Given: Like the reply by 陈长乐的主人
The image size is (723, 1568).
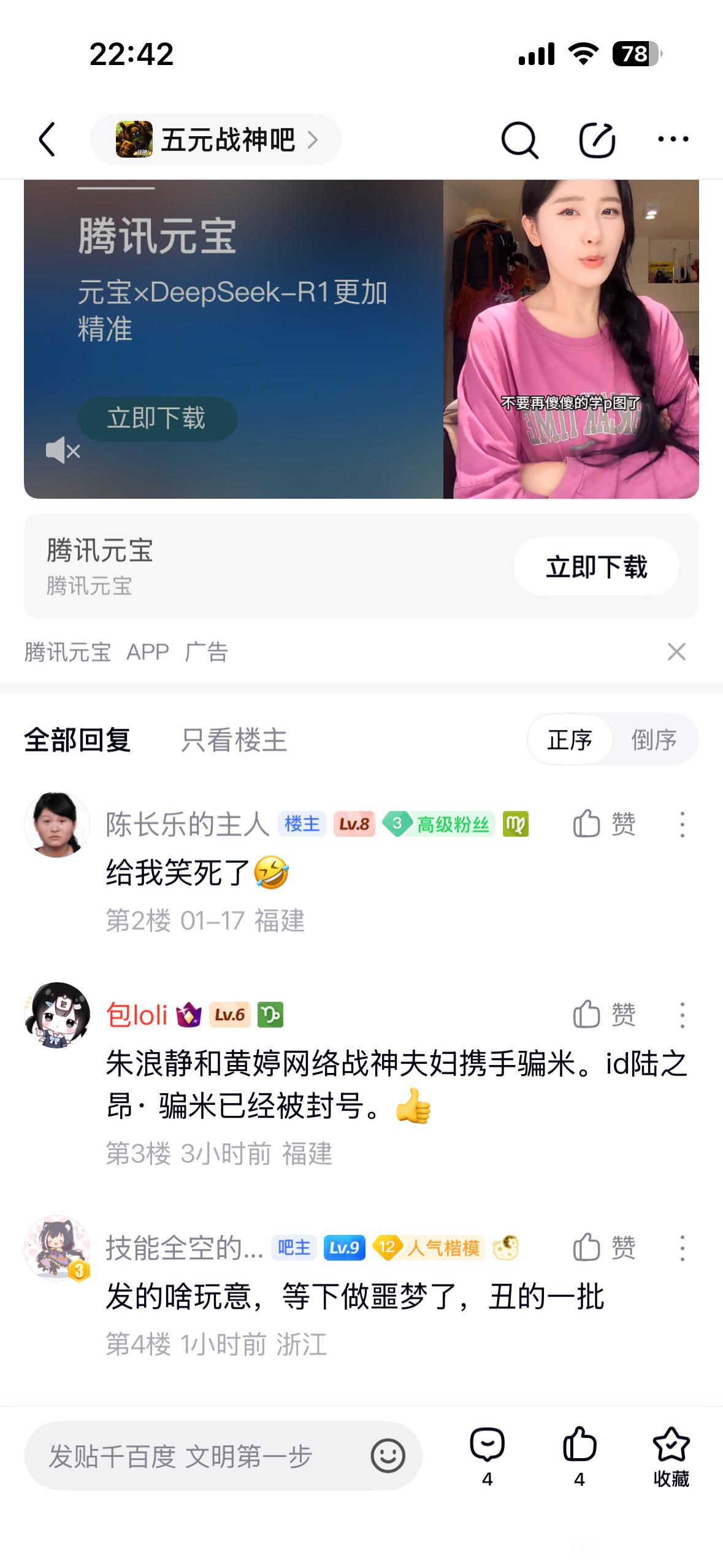Looking at the screenshot, I should point(603,824).
